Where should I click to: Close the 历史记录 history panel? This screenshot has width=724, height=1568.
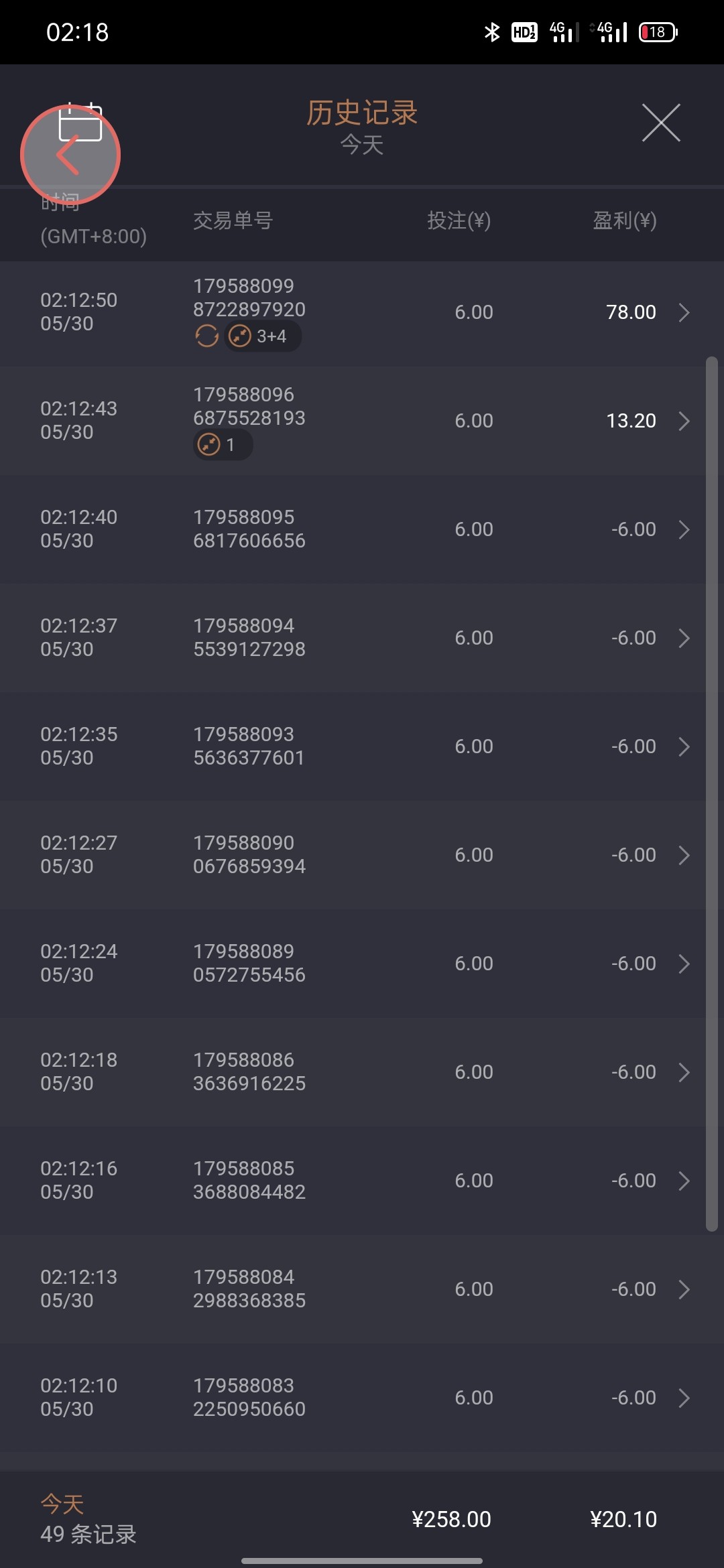[x=661, y=123]
